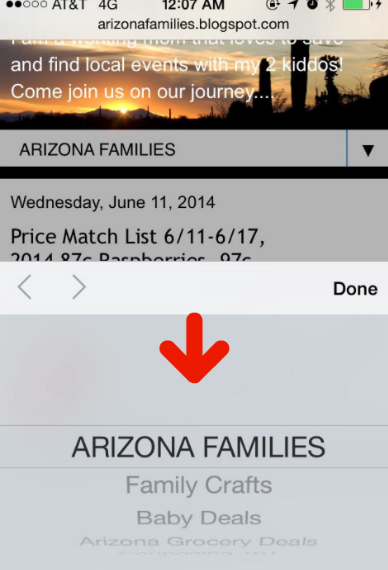Viewport: 388px width, 570px height.
Task: Tap Done to close the picker
Action: (x=355, y=289)
